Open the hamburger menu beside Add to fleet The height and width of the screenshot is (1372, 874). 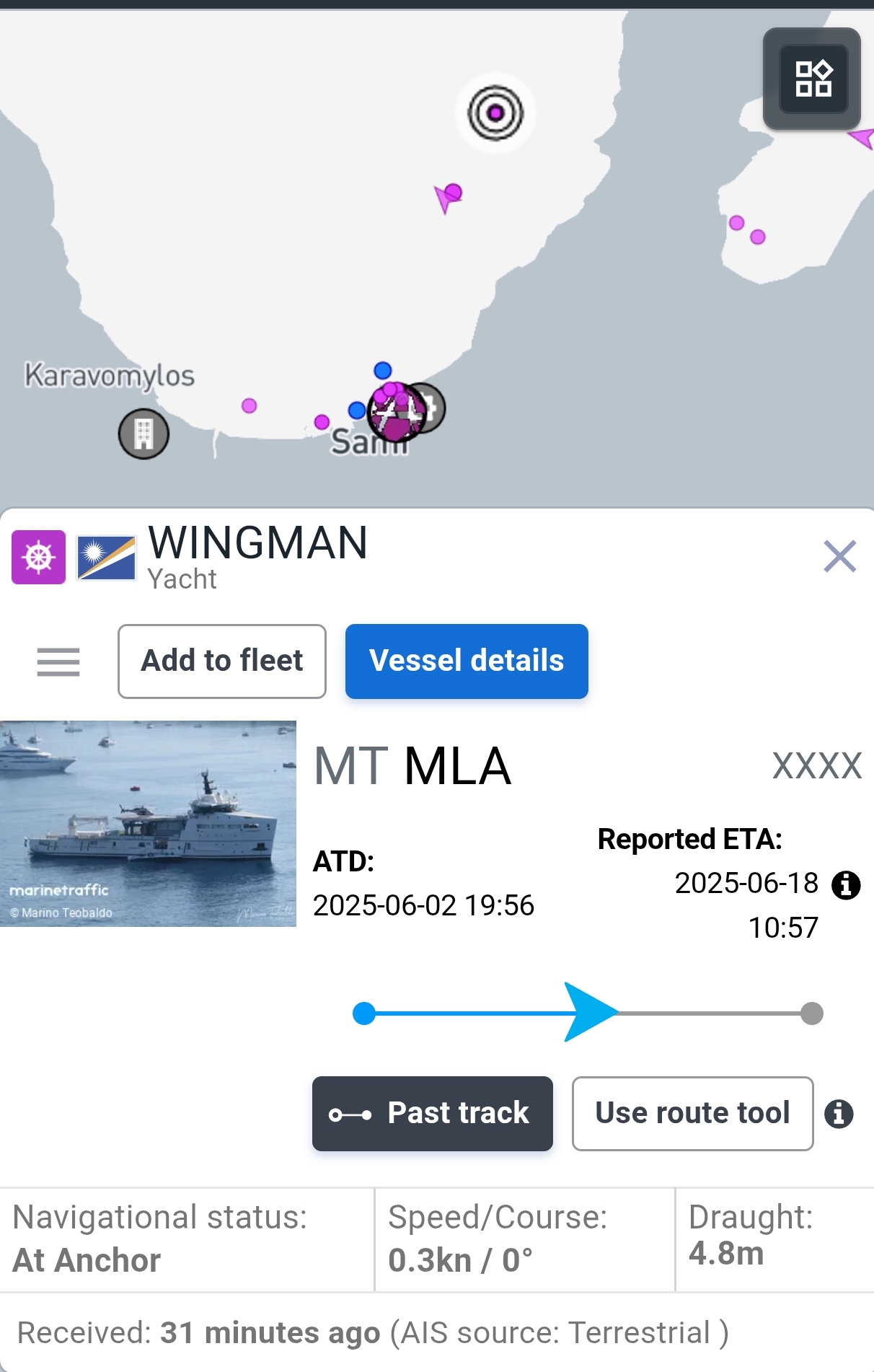pyautogui.click(x=58, y=661)
